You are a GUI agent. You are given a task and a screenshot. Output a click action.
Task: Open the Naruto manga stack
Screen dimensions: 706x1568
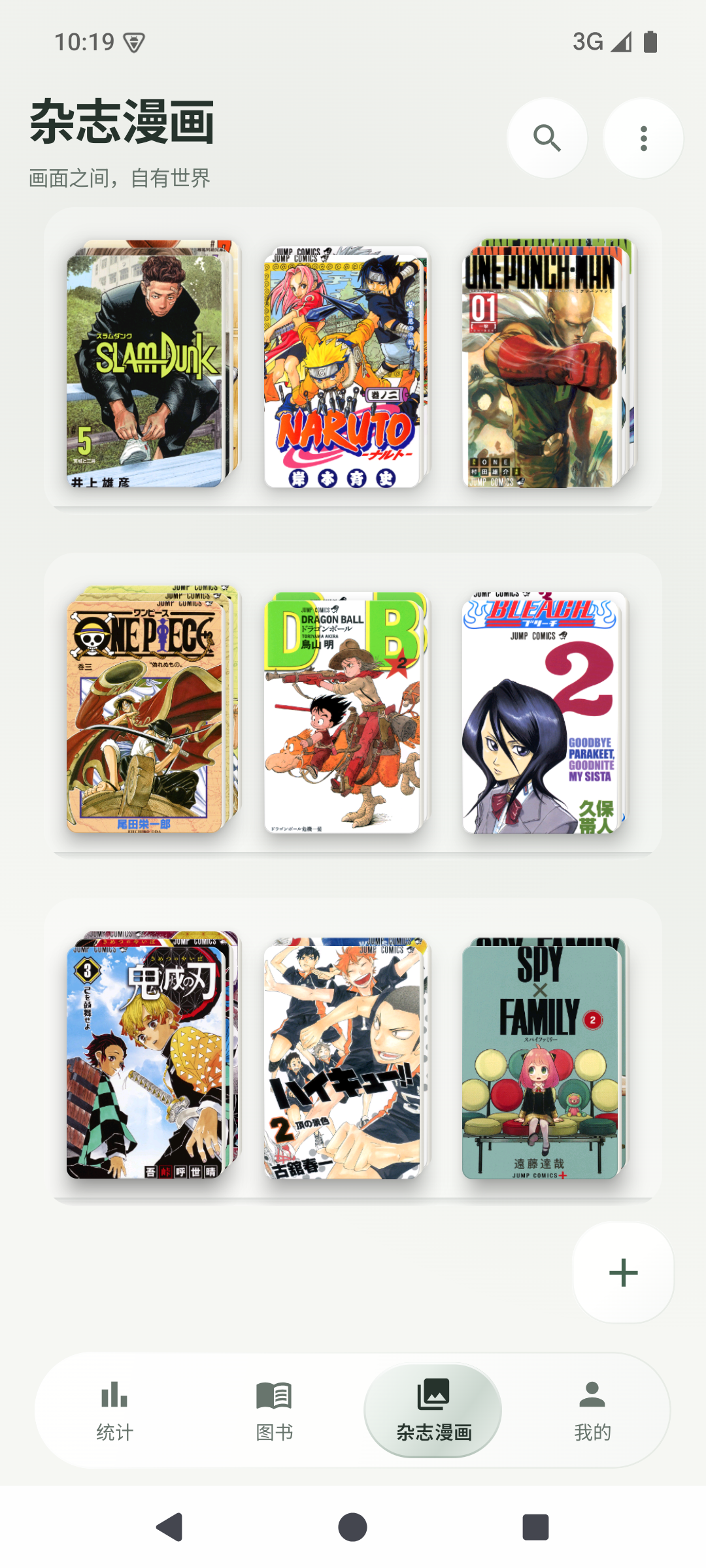point(346,367)
